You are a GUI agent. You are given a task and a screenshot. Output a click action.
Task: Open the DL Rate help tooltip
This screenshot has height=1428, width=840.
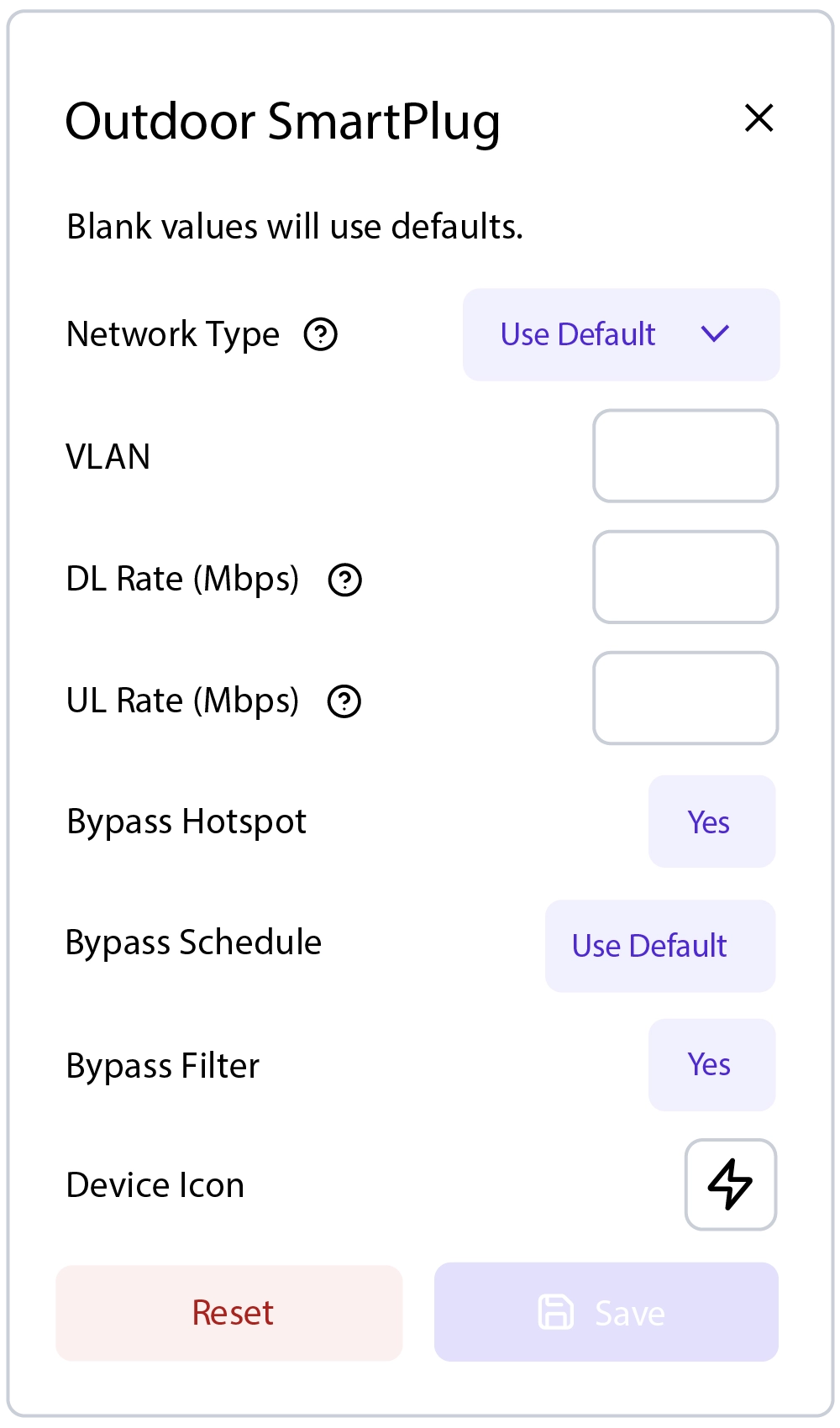coord(344,579)
